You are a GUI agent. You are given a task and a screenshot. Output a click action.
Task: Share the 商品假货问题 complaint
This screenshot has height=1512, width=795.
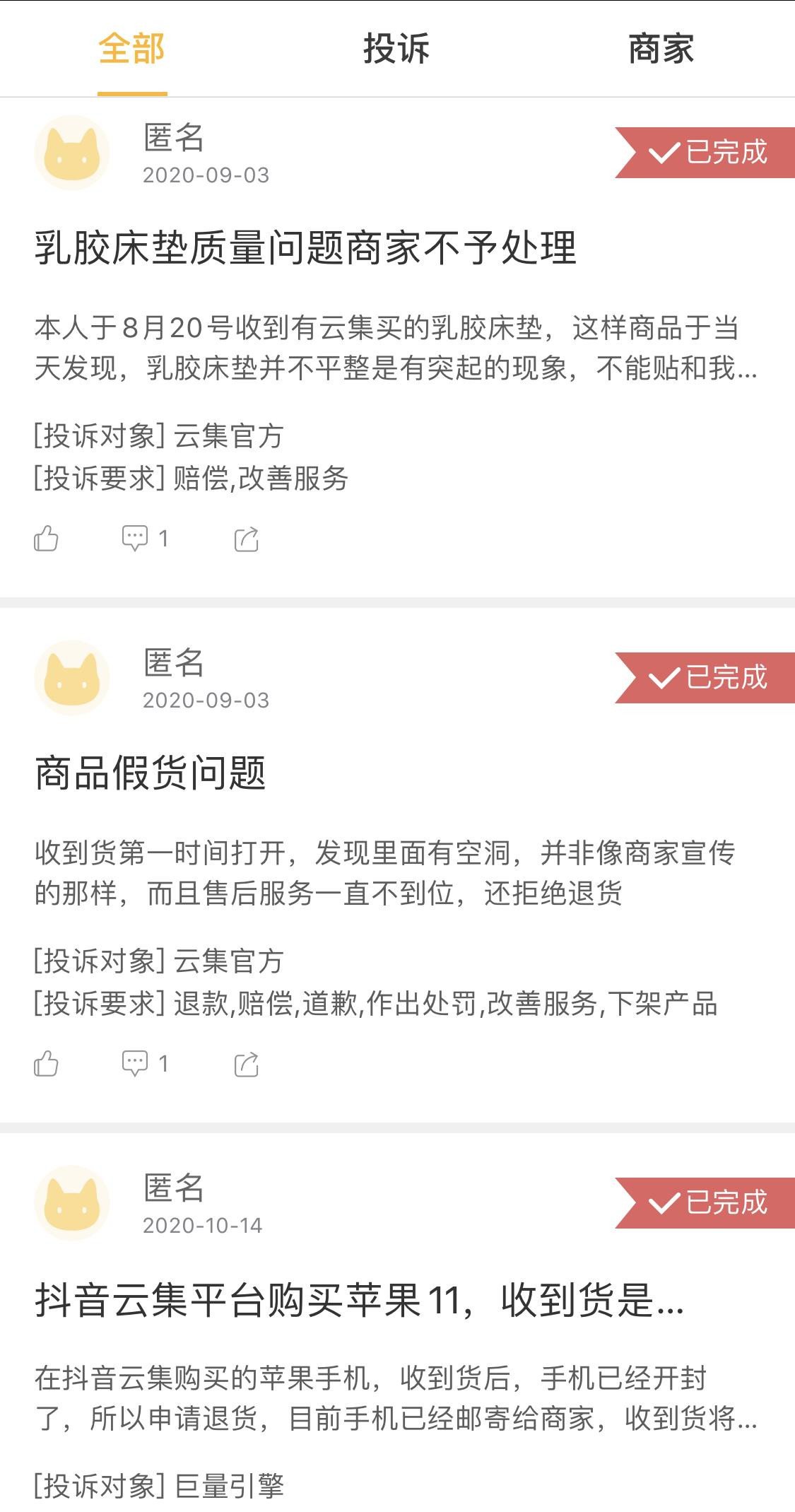(246, 1063)
